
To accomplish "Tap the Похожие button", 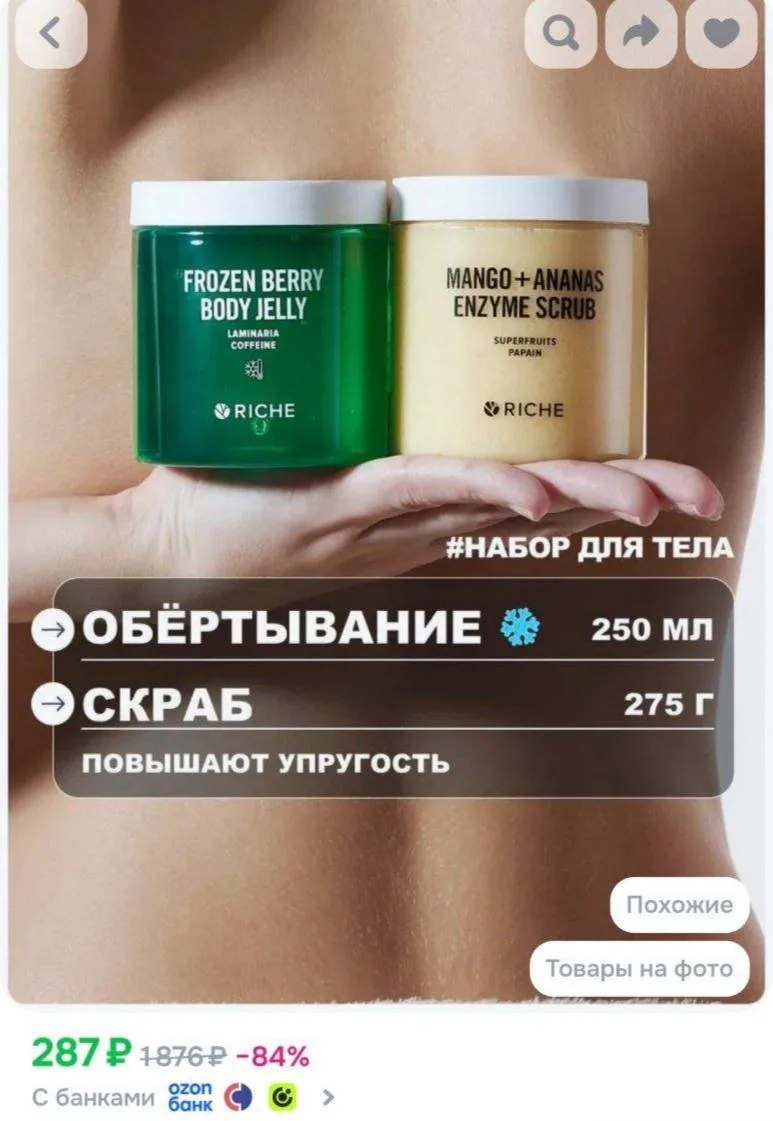I will click(679, 904).
